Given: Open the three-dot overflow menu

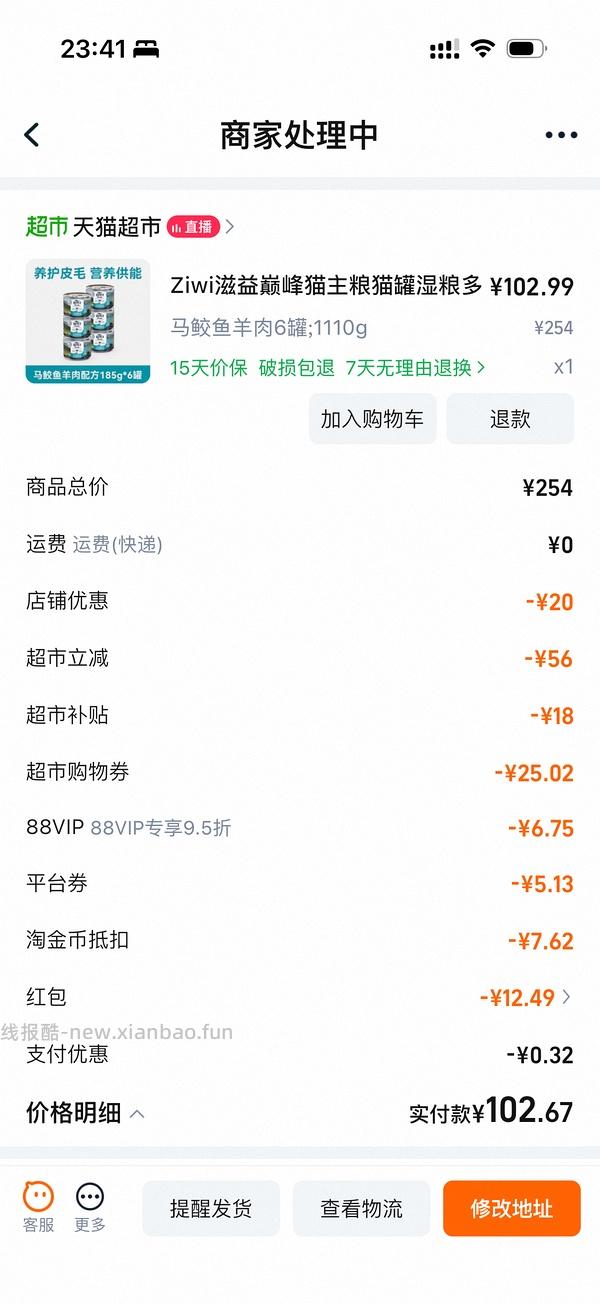Looking at the screenshot, I should point(561,135).
